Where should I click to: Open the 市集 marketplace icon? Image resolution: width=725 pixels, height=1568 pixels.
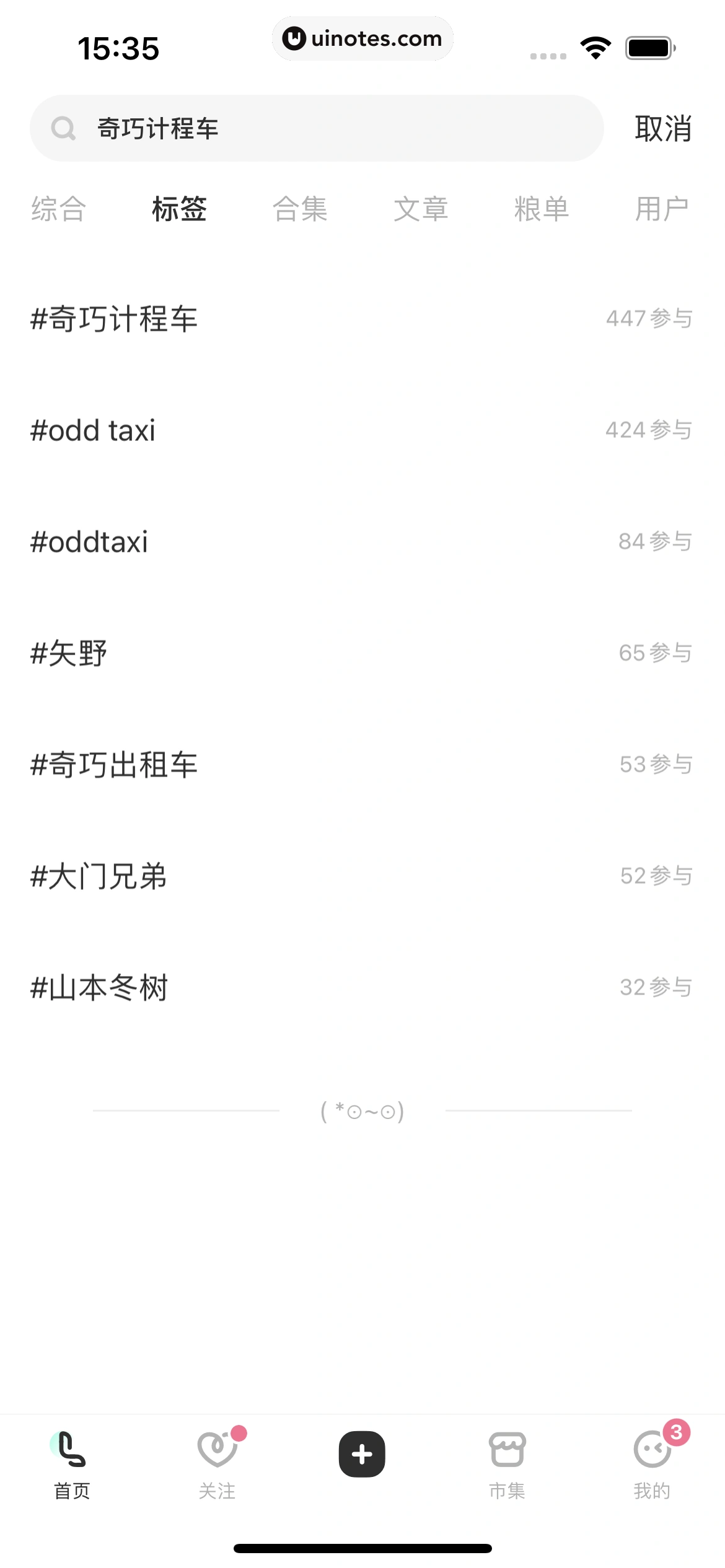[507, 1449]
